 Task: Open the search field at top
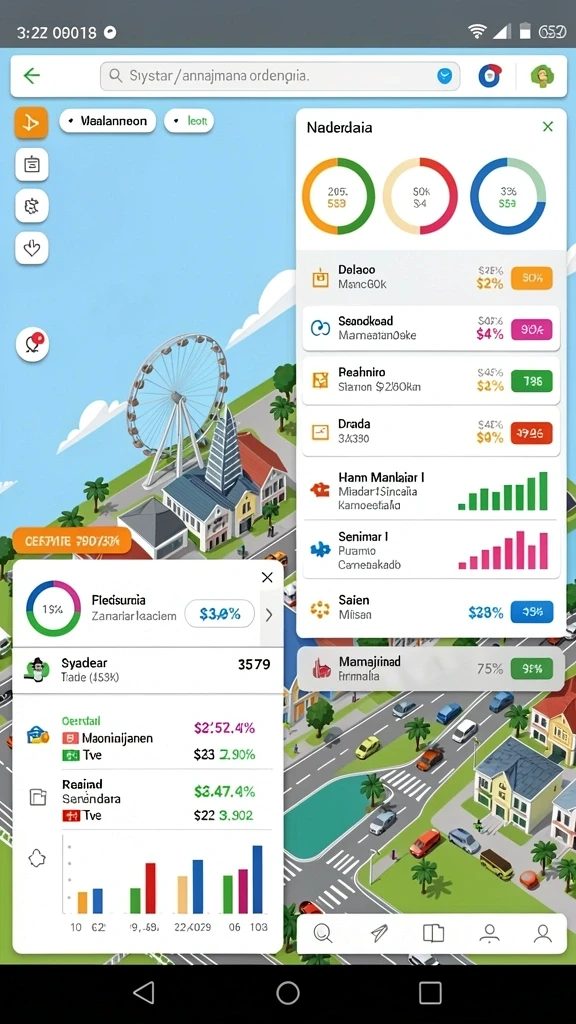coord(280,76)
